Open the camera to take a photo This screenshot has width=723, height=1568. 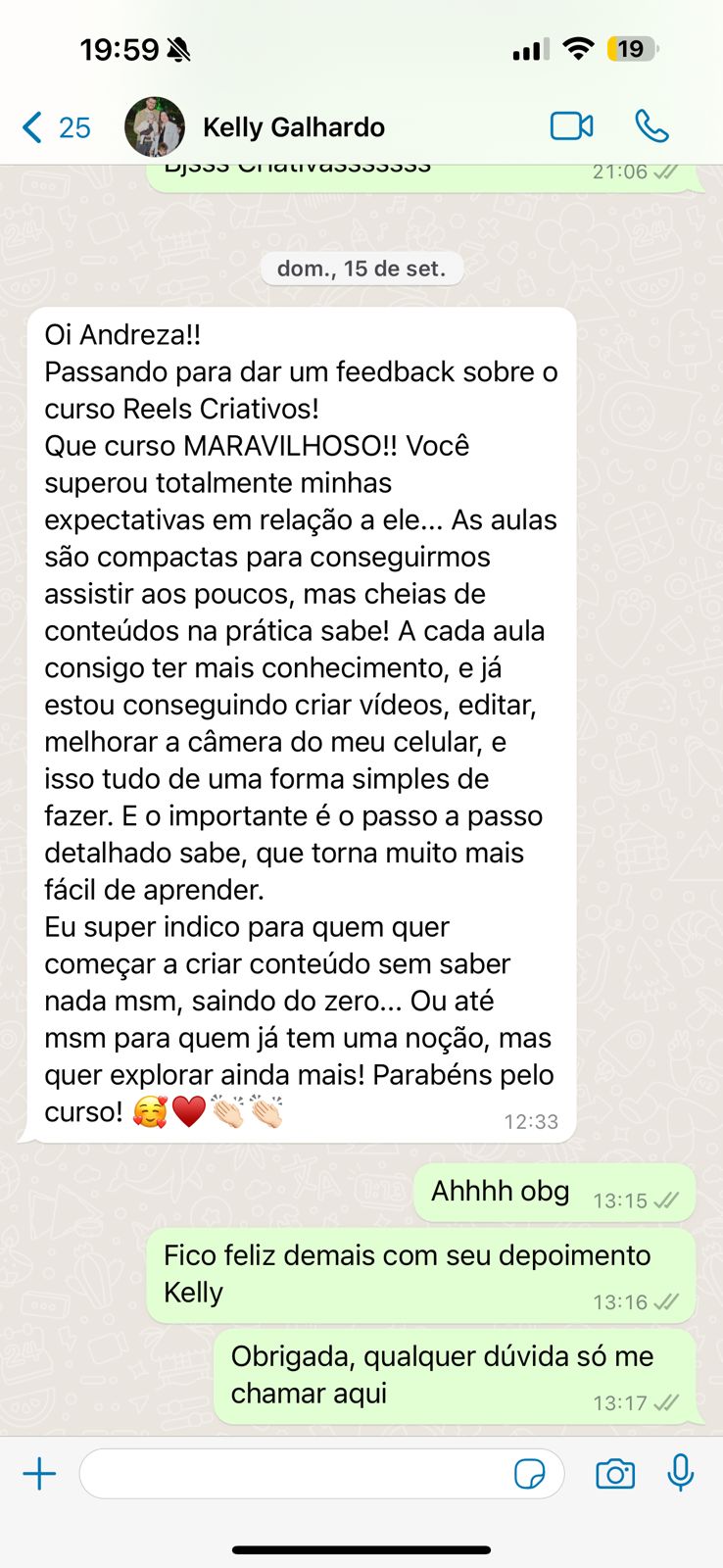(x=615, y=1474)
